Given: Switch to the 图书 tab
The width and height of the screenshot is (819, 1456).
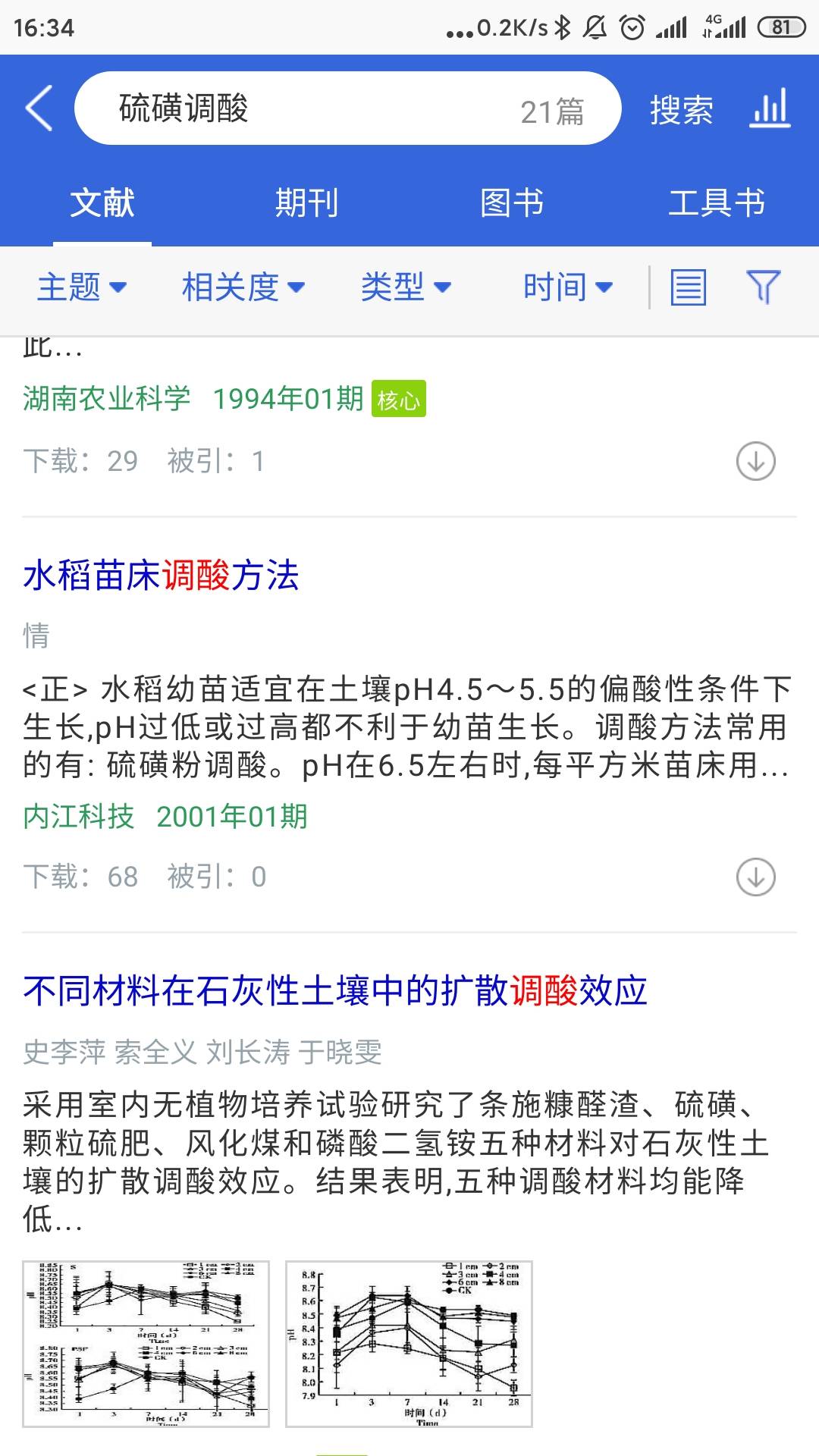Looking at the screenshot, I should (512, 202).
